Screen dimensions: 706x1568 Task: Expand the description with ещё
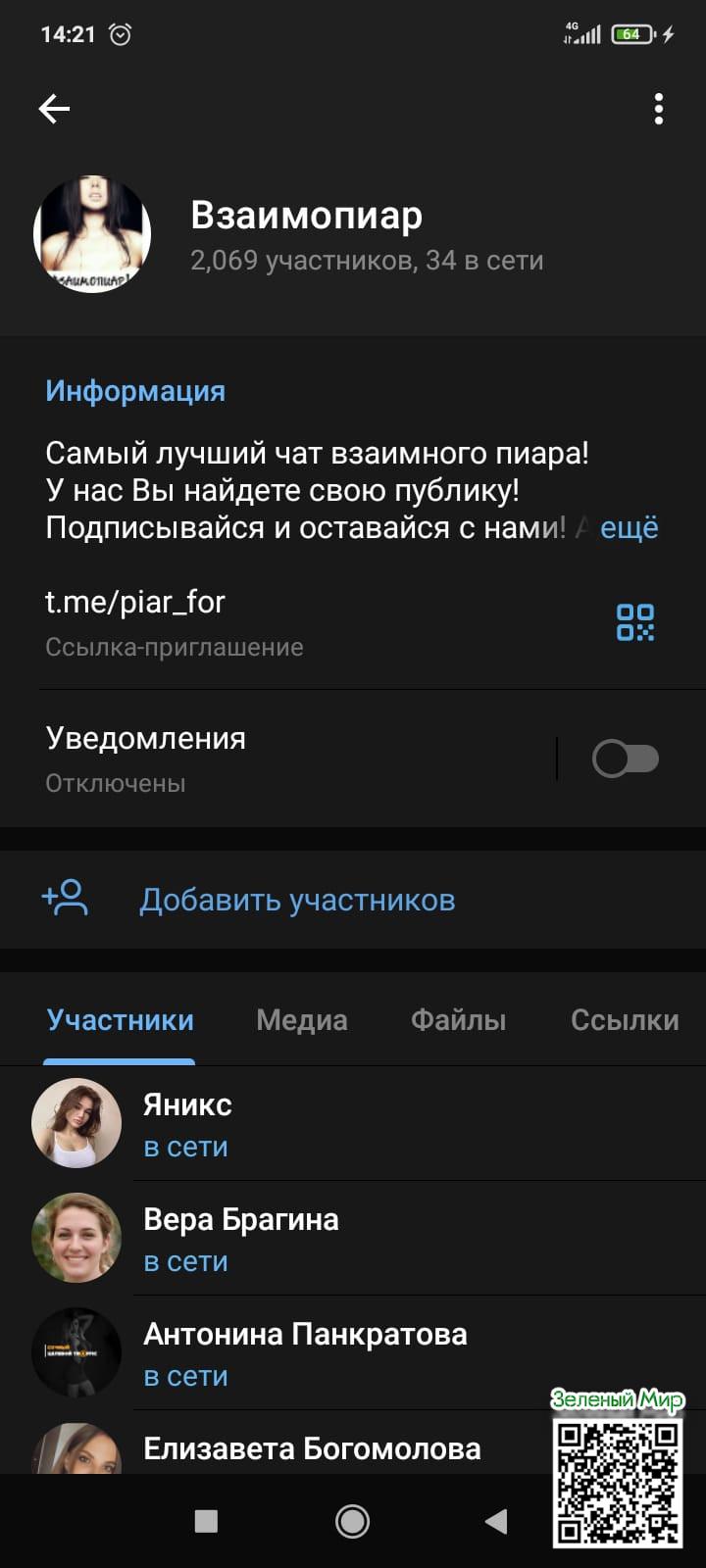[629, 528]
